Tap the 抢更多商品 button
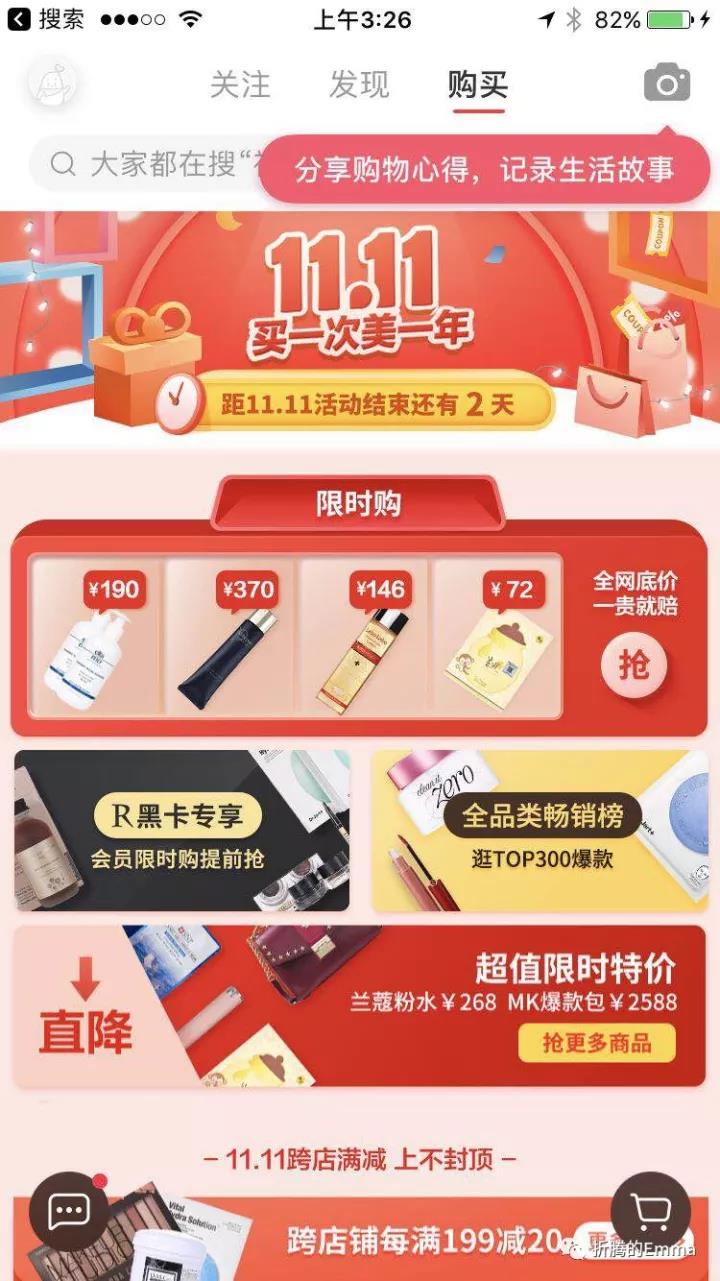 [596, 1043]
